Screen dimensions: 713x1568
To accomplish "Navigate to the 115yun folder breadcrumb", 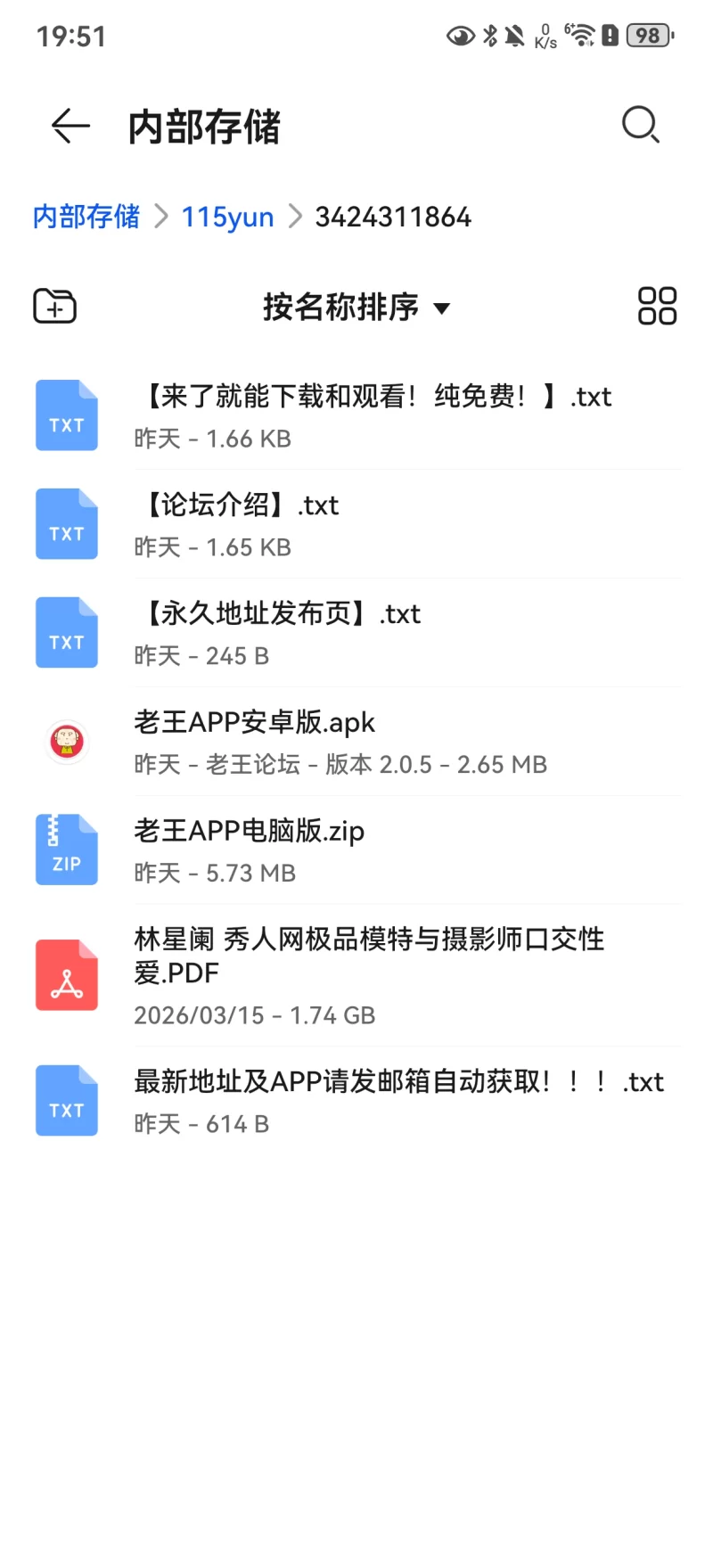I will (x=227, y=217).
